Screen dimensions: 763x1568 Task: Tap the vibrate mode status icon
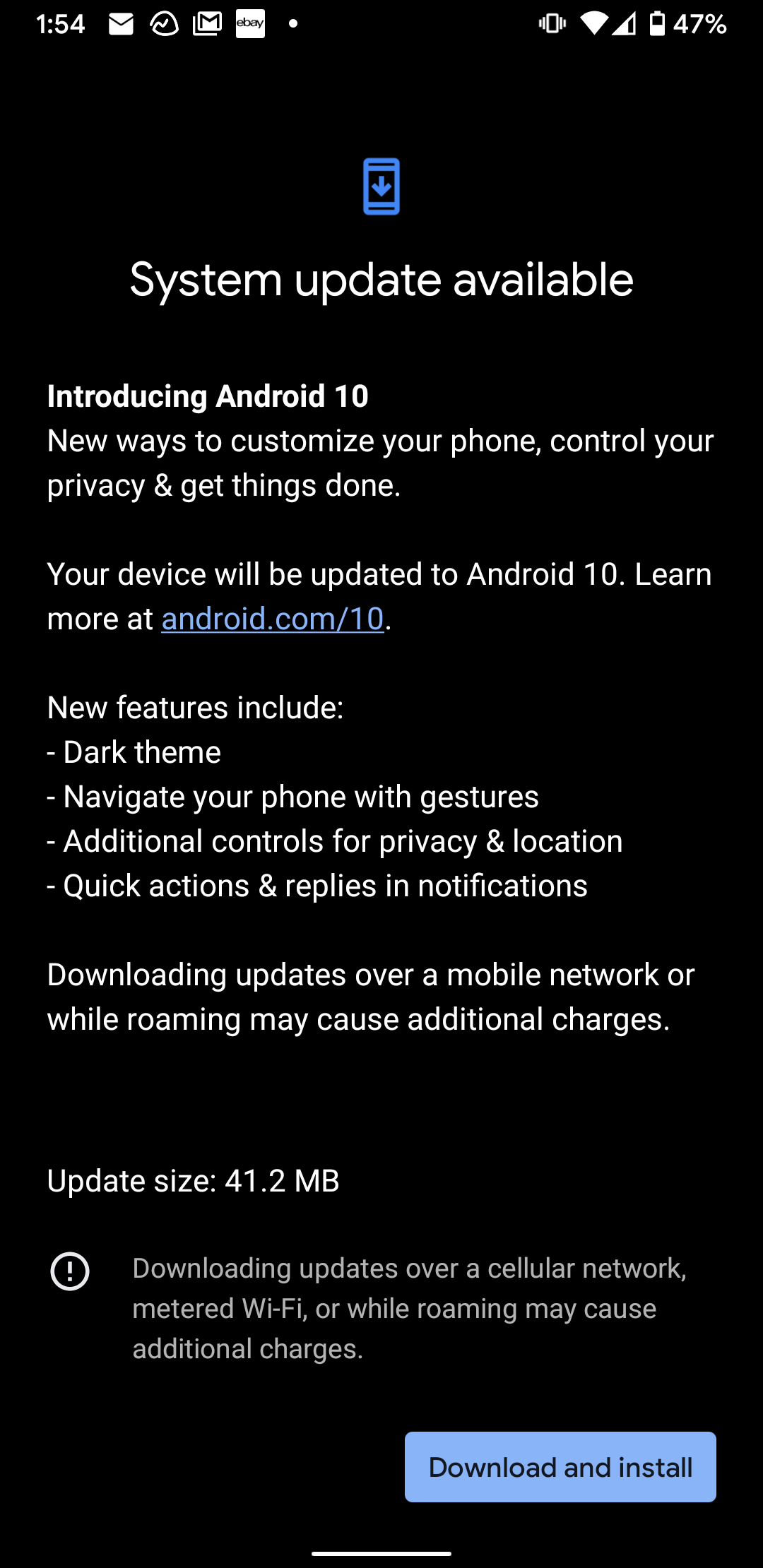tap(553, 23)
